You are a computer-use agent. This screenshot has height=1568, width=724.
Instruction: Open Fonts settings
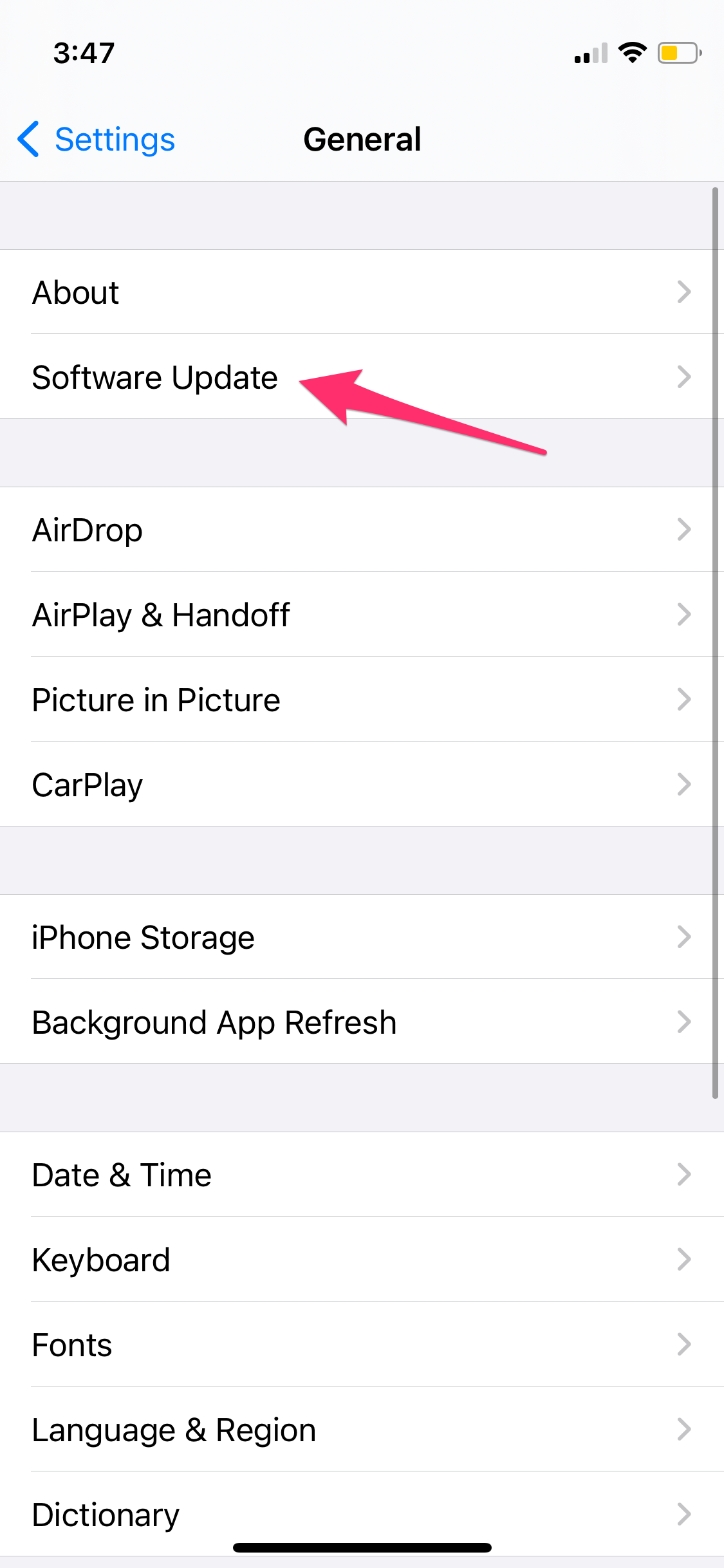pos(362,1344)
